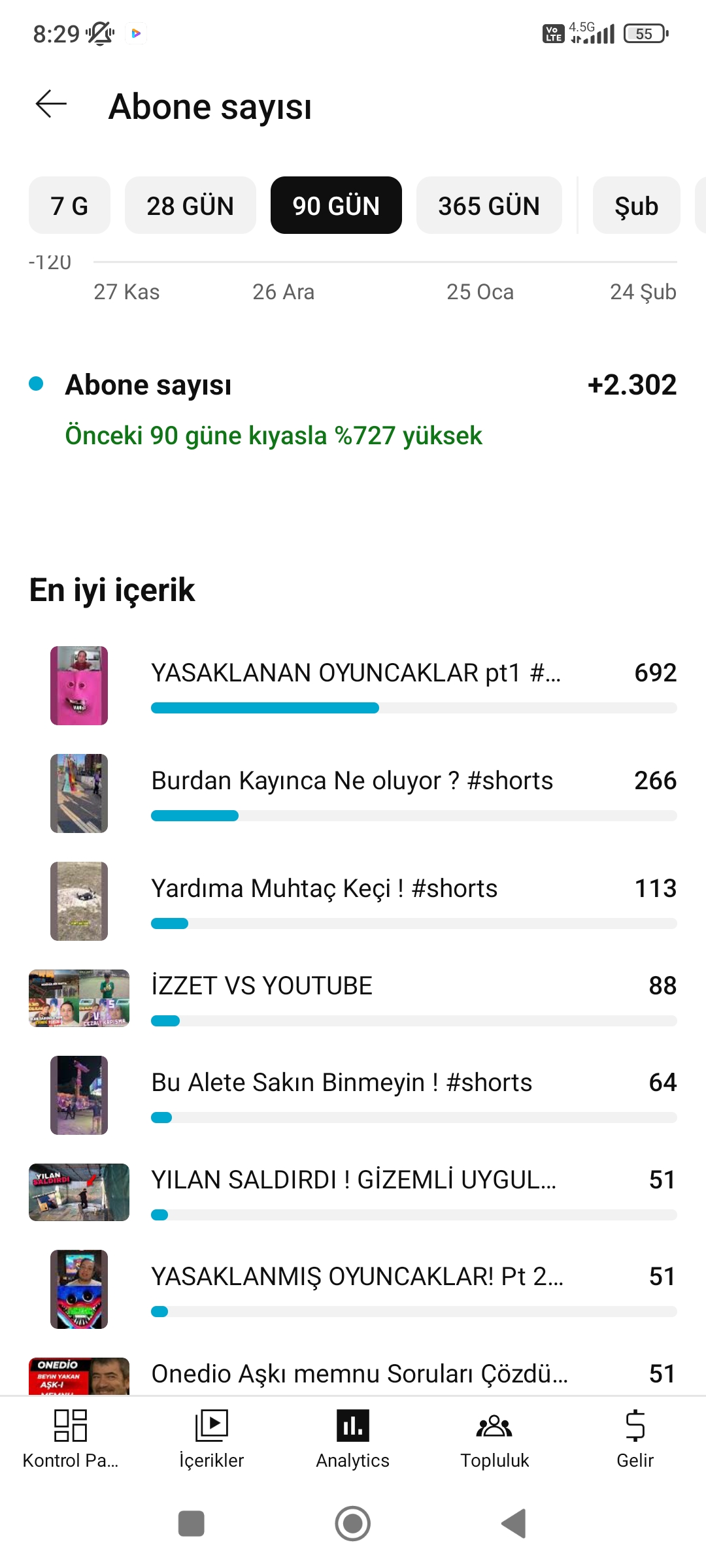Open İZZET VS YOUTUBE video row
This screenshot has height=1568, width=706.
353,998
